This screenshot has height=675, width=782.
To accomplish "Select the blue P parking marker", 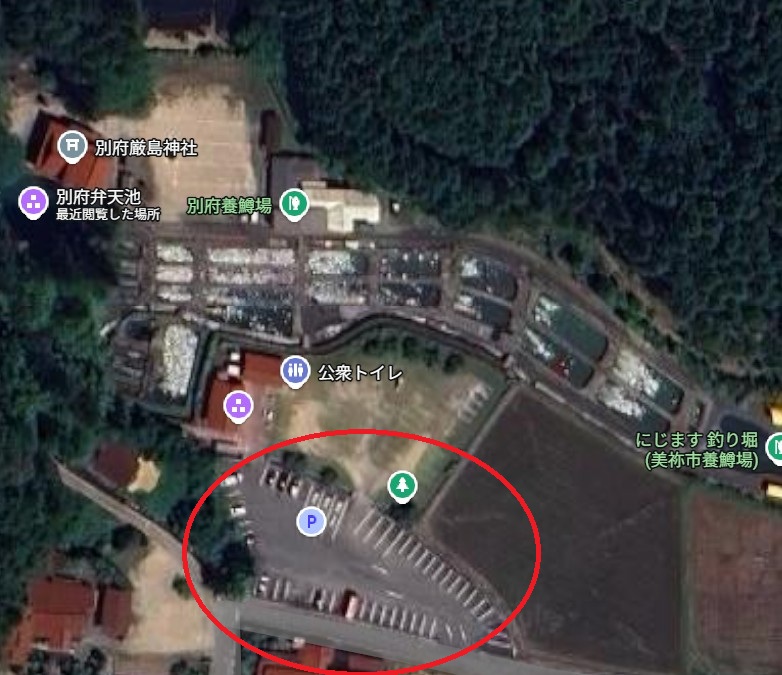I will tap(311, 521).
